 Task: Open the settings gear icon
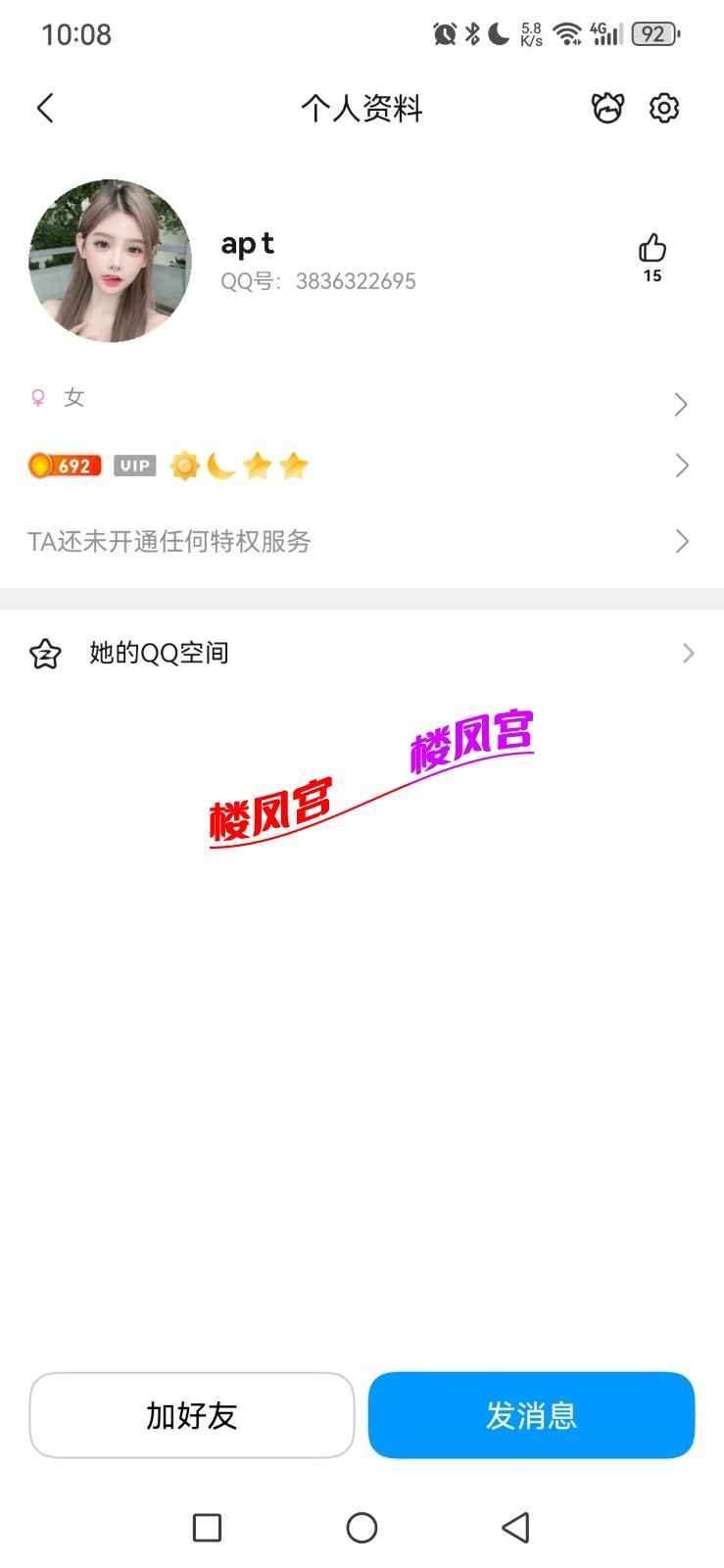663,108
